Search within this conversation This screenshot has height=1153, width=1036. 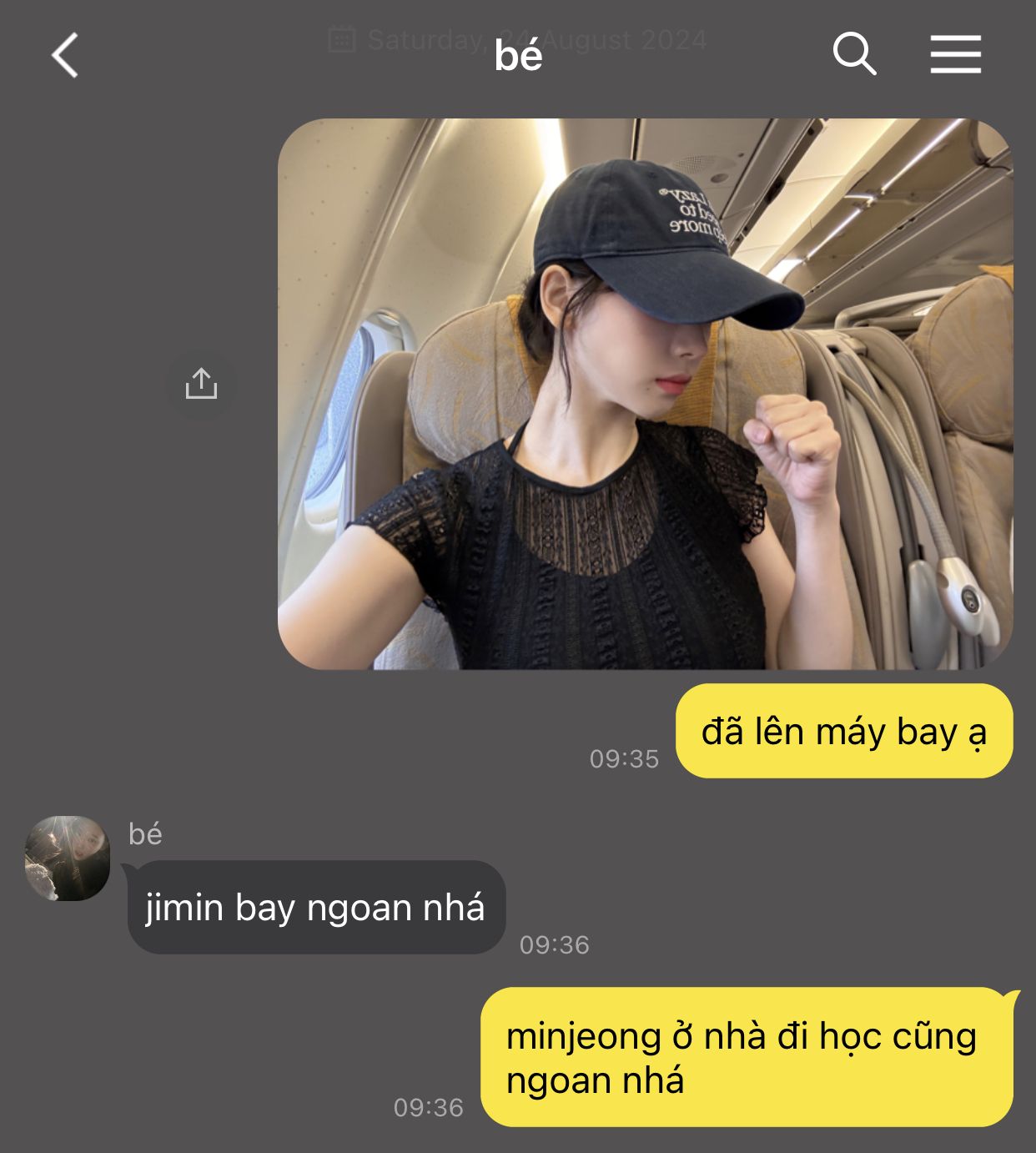pyautogui.click(x=854, y=55)
